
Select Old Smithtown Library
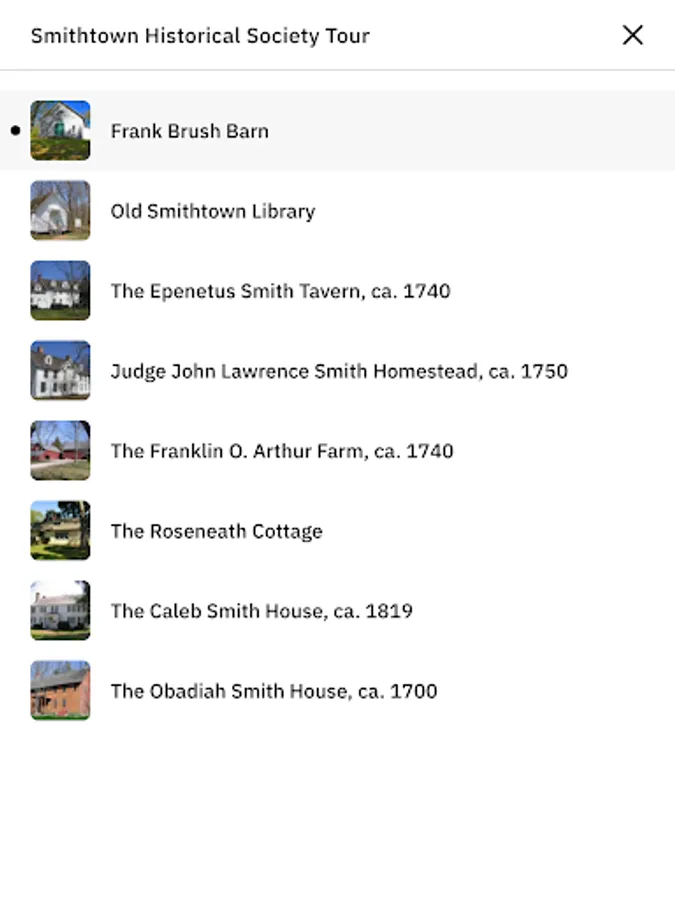[x=212, y=211]
